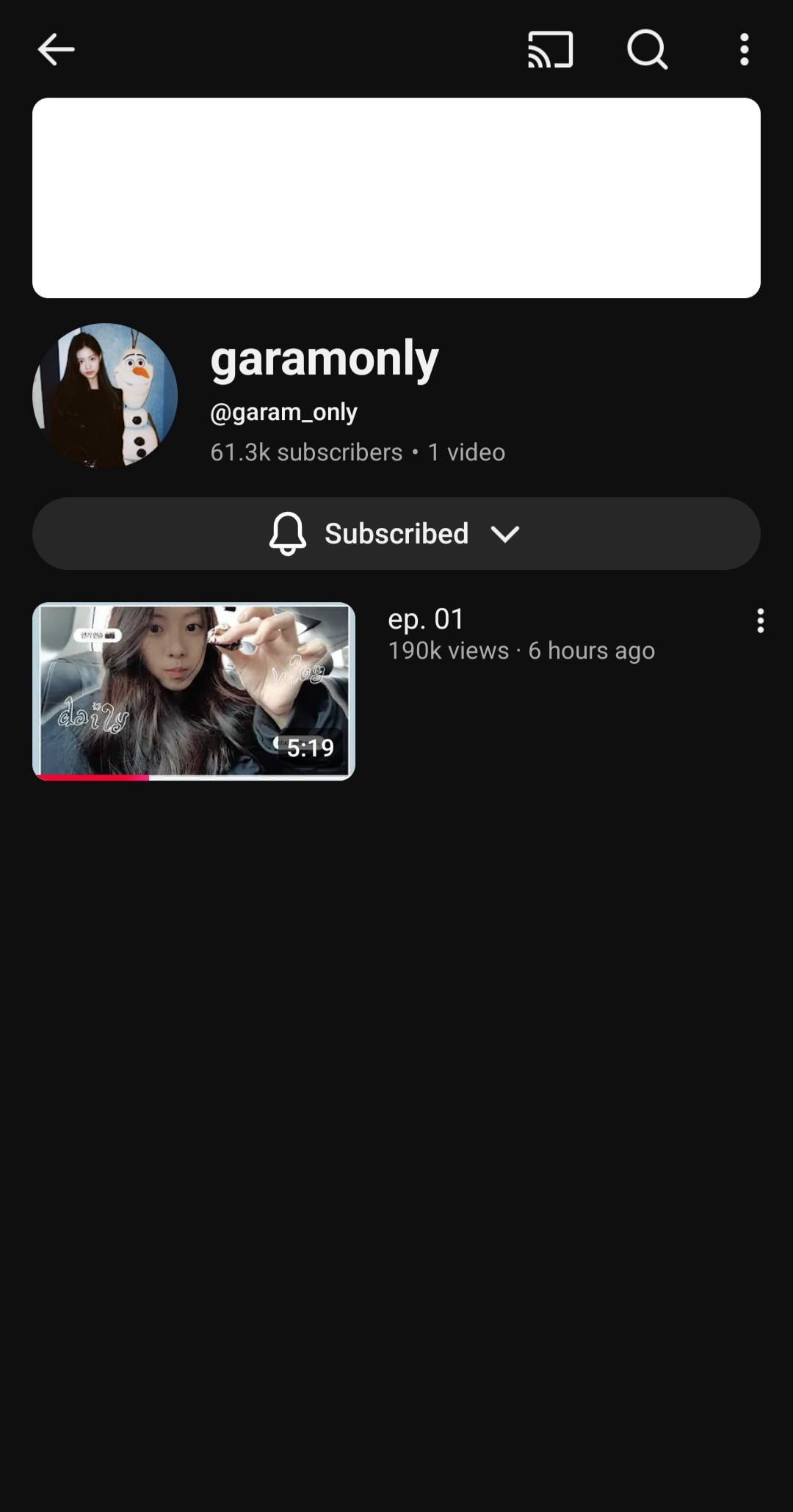The image size is (793, 1512).
Task: Open the Subscribed notification dropdown
Action: click(x=396, y=534)
